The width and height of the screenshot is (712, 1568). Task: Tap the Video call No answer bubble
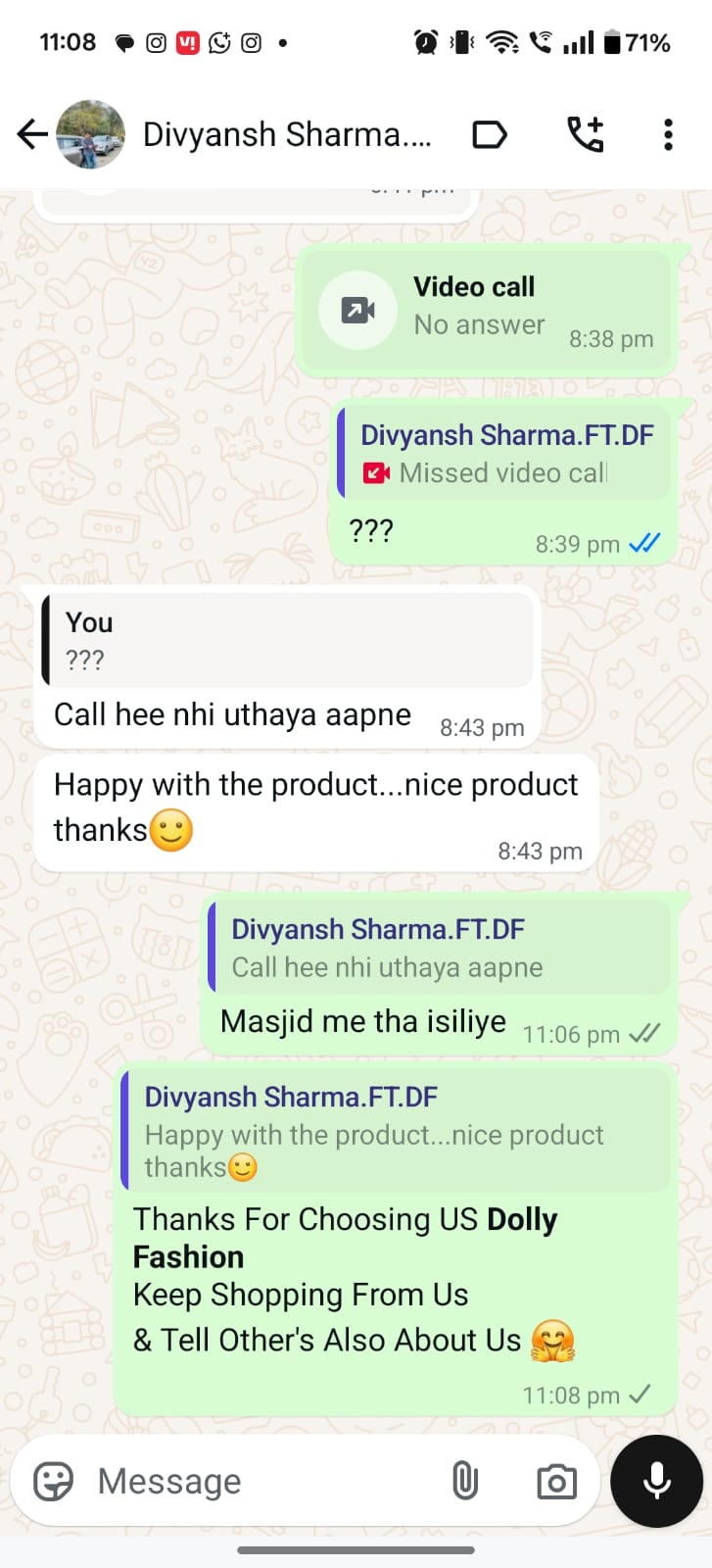pyautogui.click(x=486, y=310)
